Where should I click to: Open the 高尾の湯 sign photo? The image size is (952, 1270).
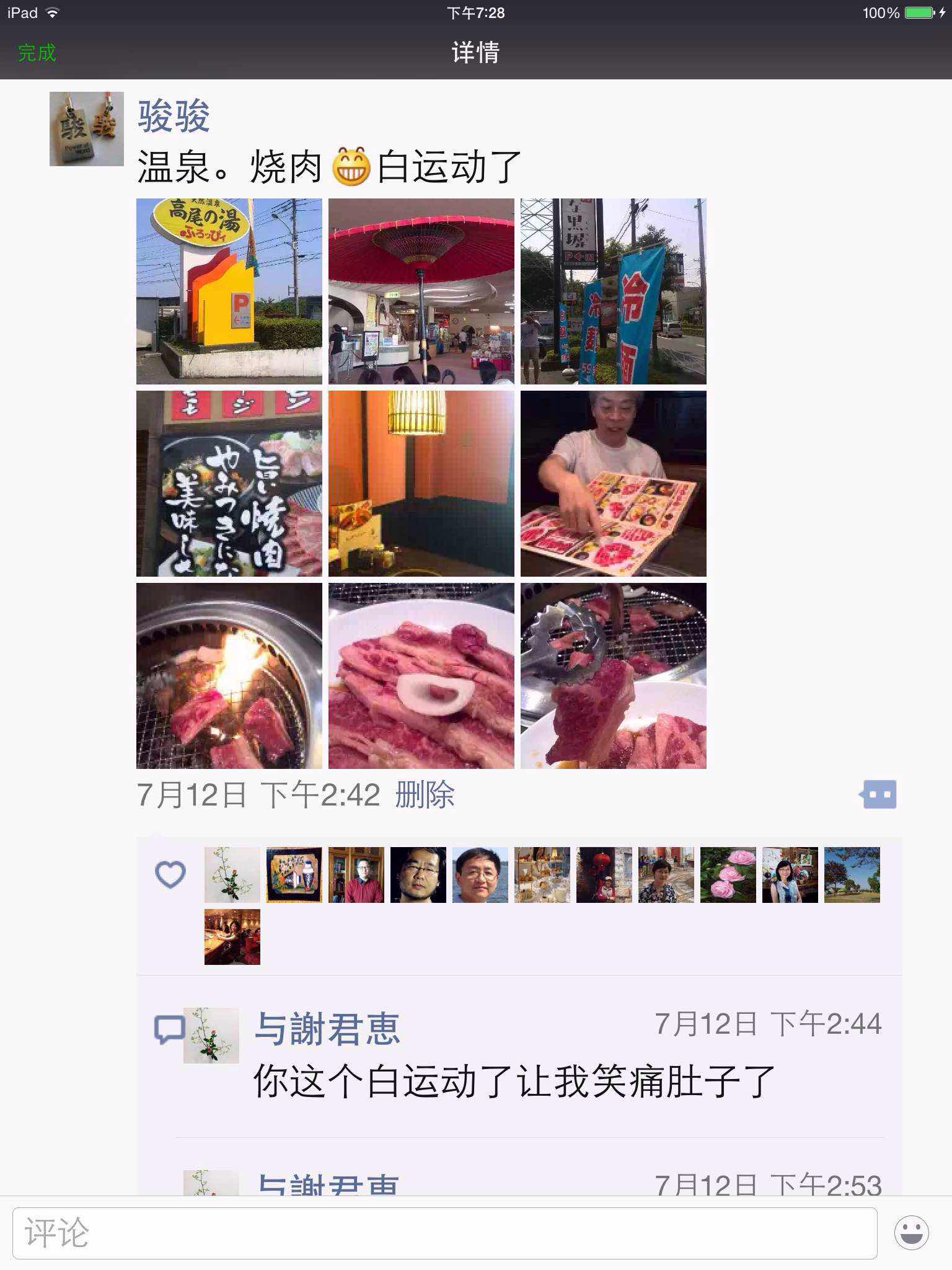click(x=229, y=291)
